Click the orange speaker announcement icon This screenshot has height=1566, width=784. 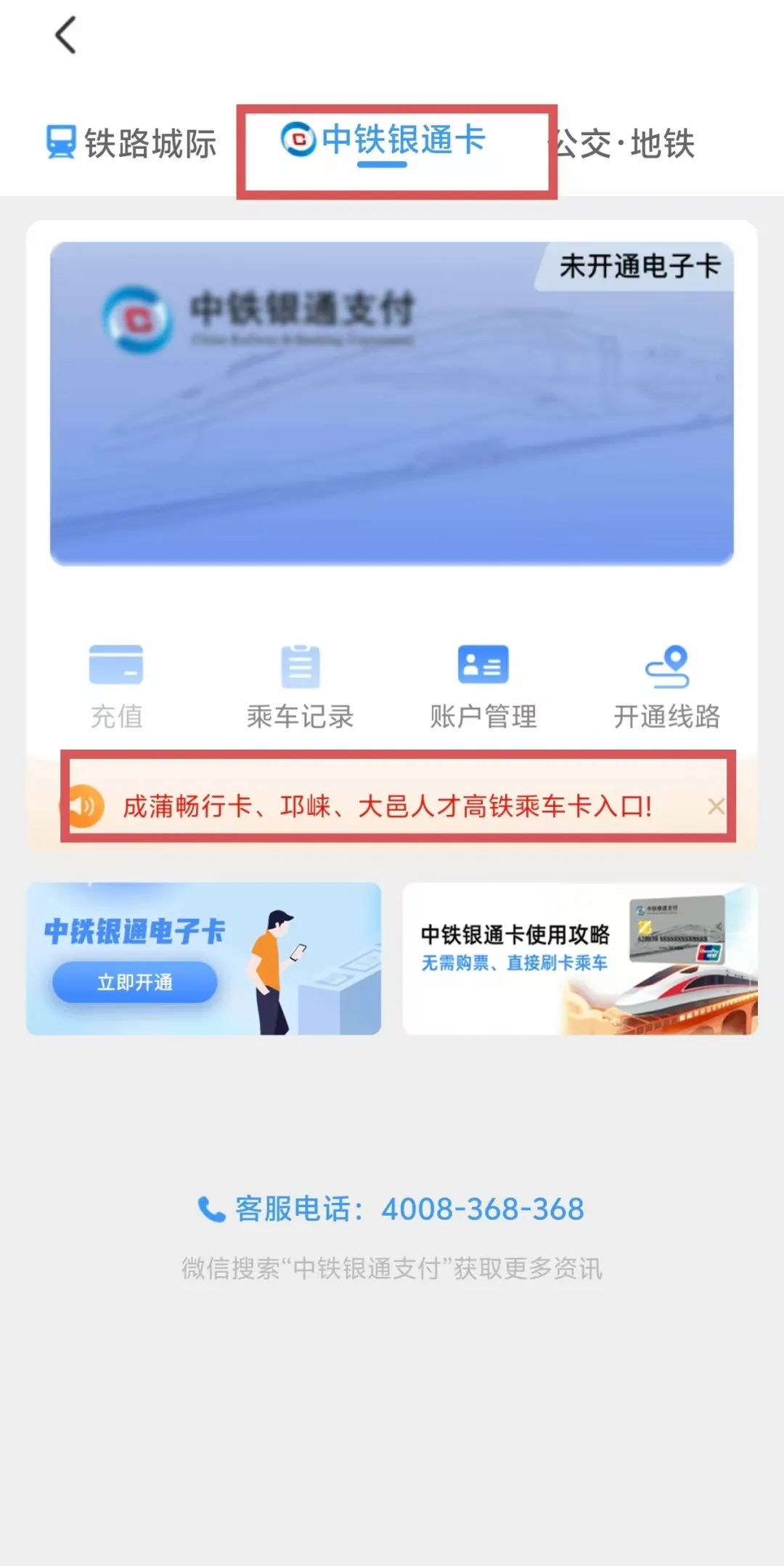(x=85, y=806)
